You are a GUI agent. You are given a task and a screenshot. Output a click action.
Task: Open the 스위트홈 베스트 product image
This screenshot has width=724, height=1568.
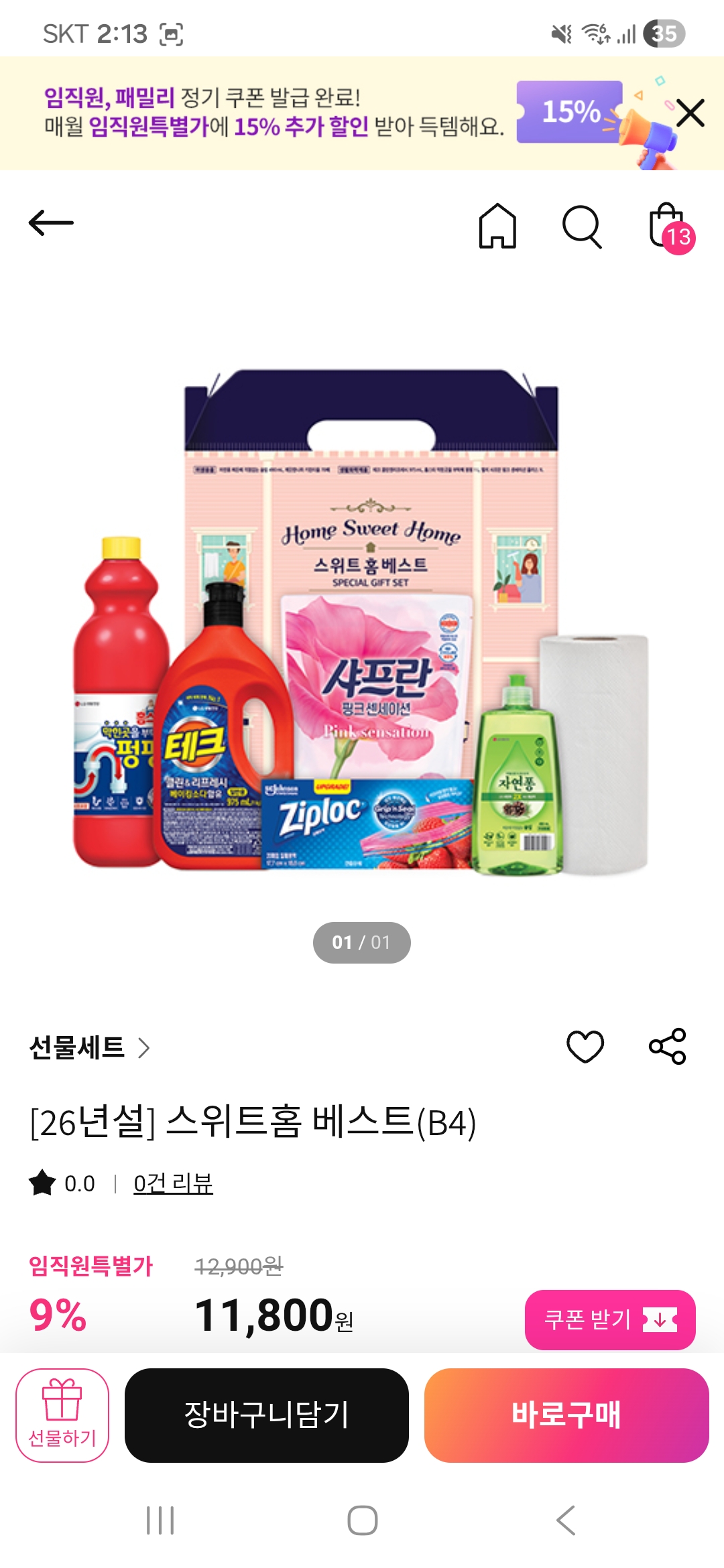pyautogui.click(x=362, y=623)
